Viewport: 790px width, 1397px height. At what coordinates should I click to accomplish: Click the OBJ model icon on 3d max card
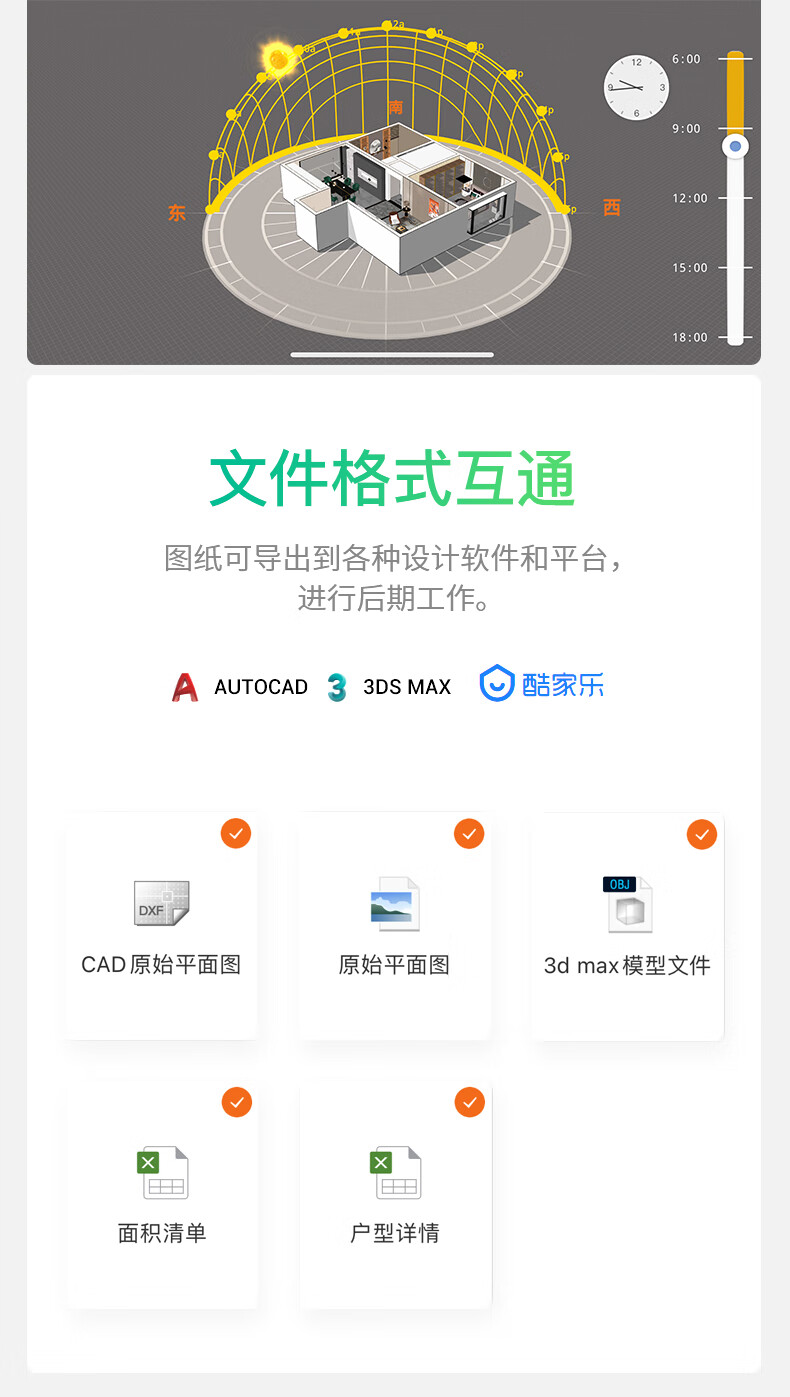(628, 903)
